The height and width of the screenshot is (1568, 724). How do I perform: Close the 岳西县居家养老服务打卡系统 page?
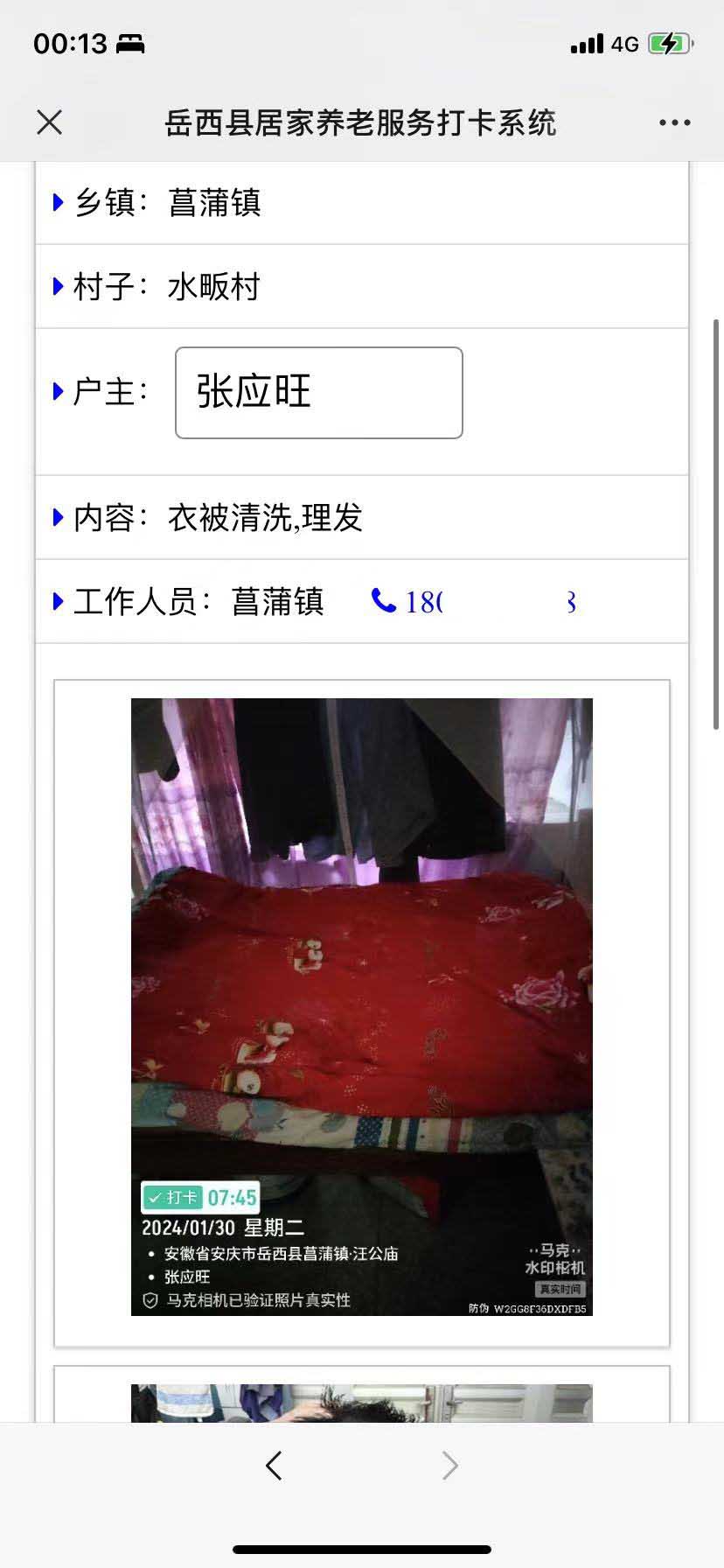(50, 122)
